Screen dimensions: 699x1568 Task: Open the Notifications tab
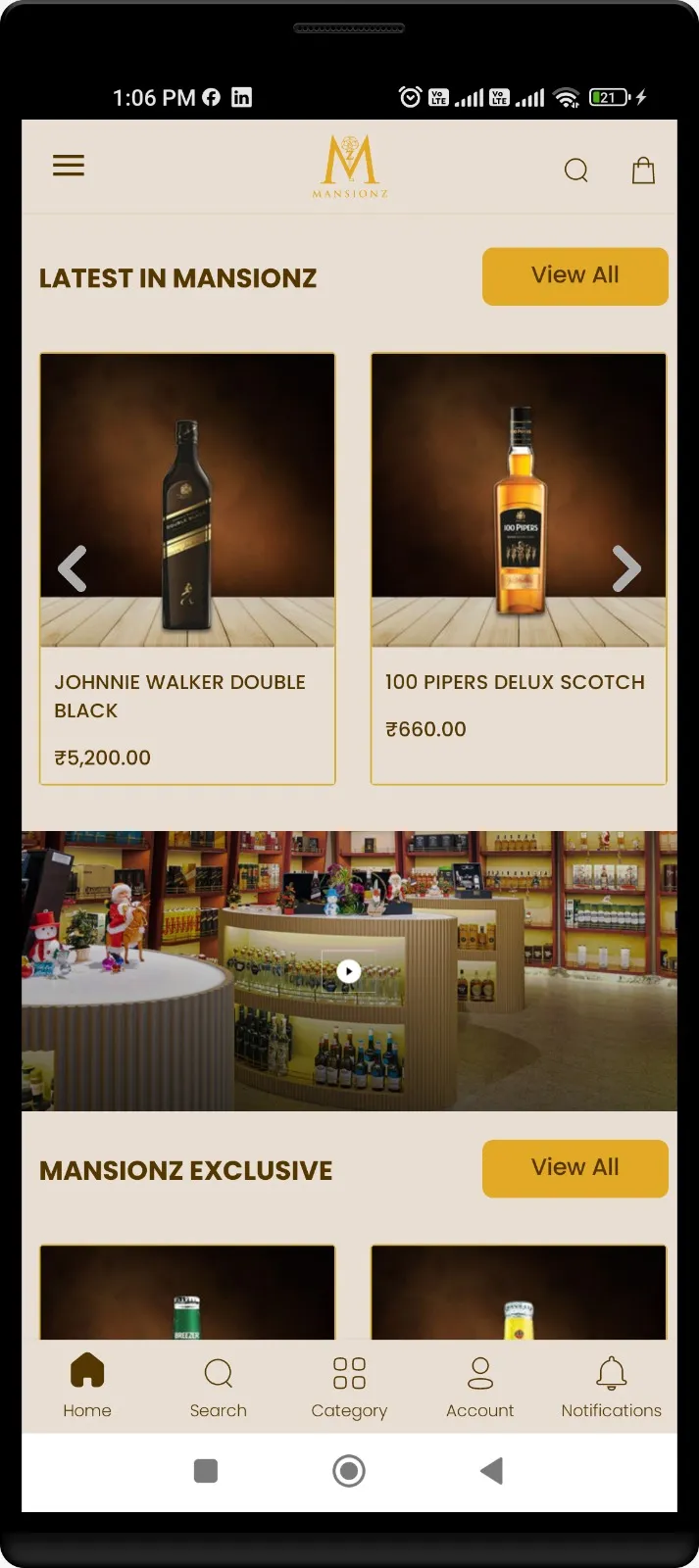click(x=612, y=1387)
